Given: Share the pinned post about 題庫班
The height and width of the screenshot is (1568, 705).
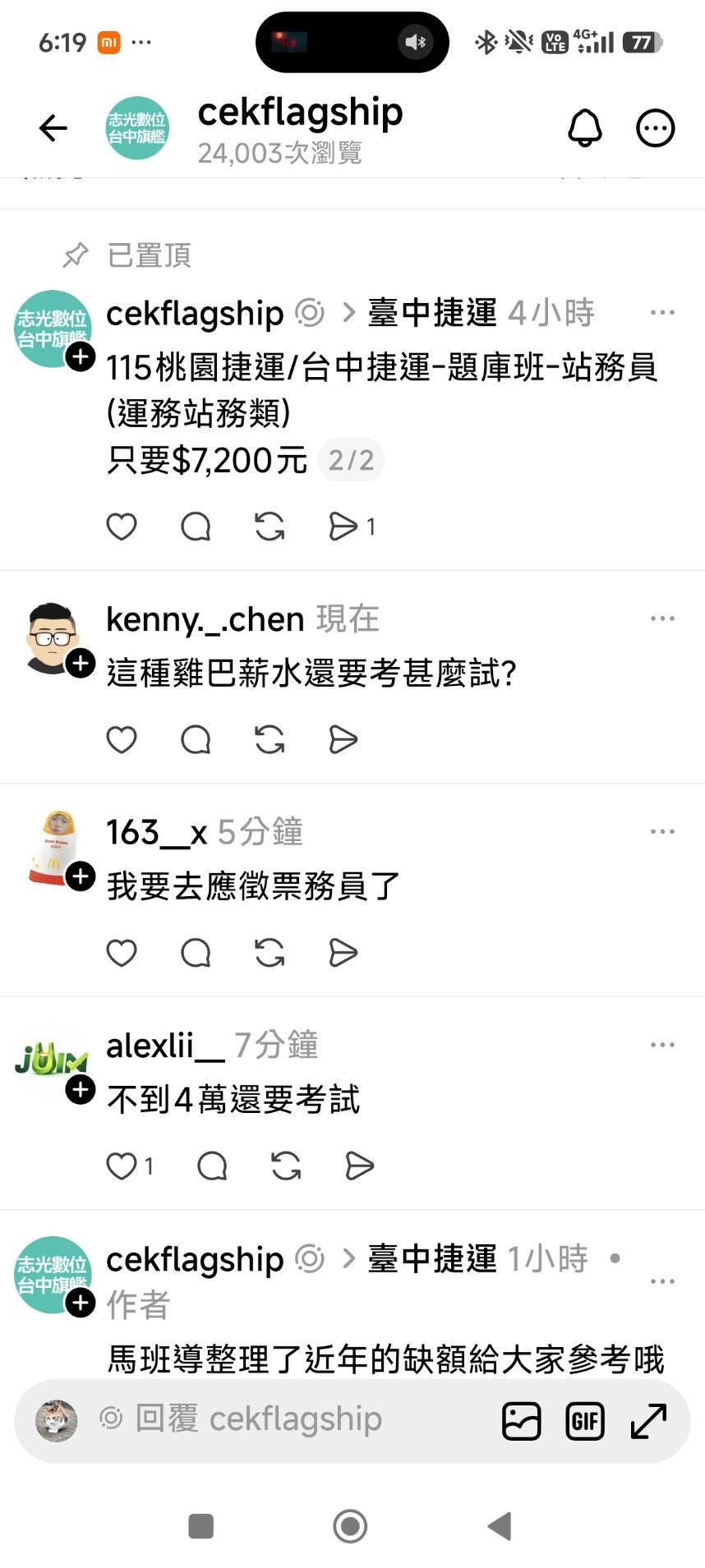Looking at the screenshot, I should [343, 526].
